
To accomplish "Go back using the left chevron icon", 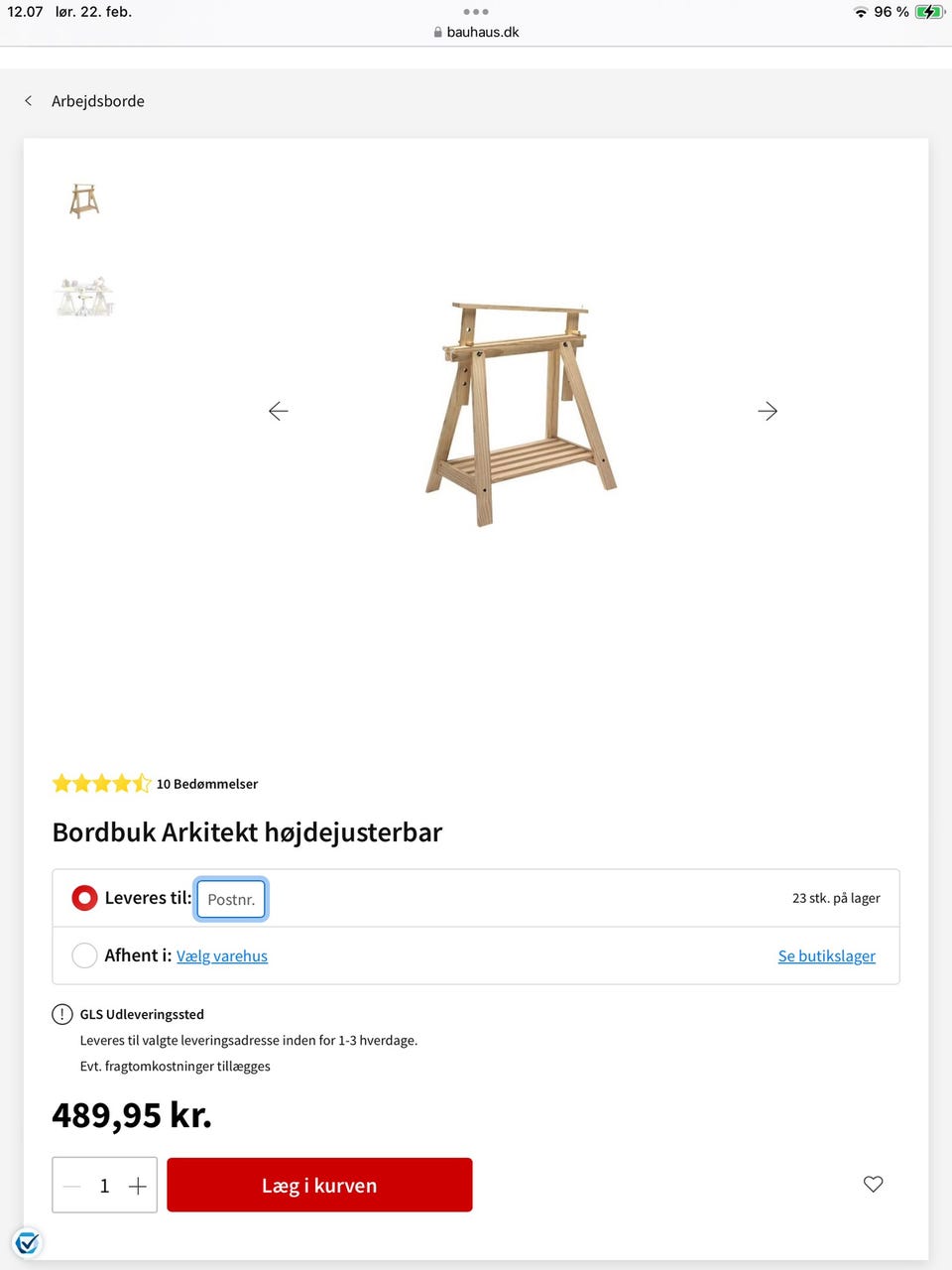I will 28,100.
